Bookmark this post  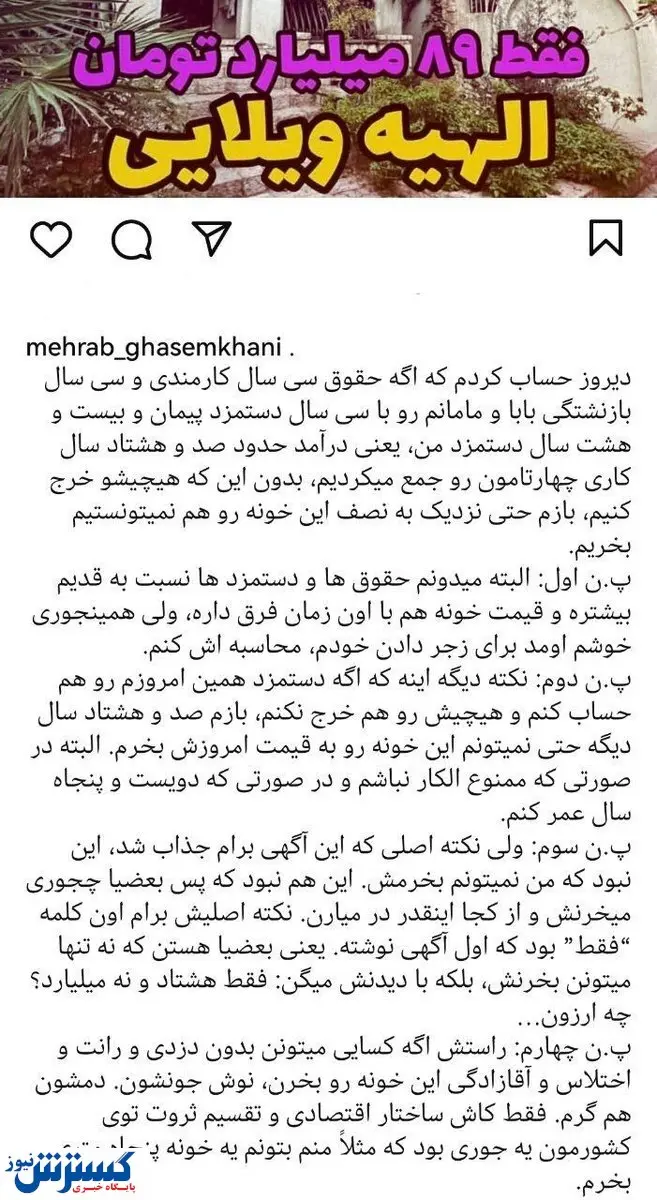(605, 240)
